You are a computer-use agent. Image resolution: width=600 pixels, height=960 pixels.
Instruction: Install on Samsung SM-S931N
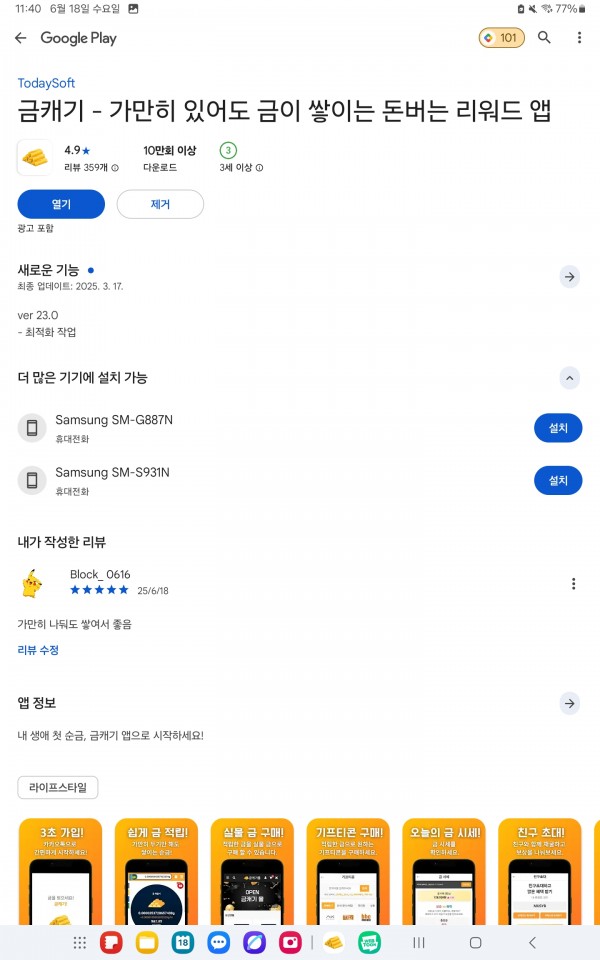pos(558,481)
